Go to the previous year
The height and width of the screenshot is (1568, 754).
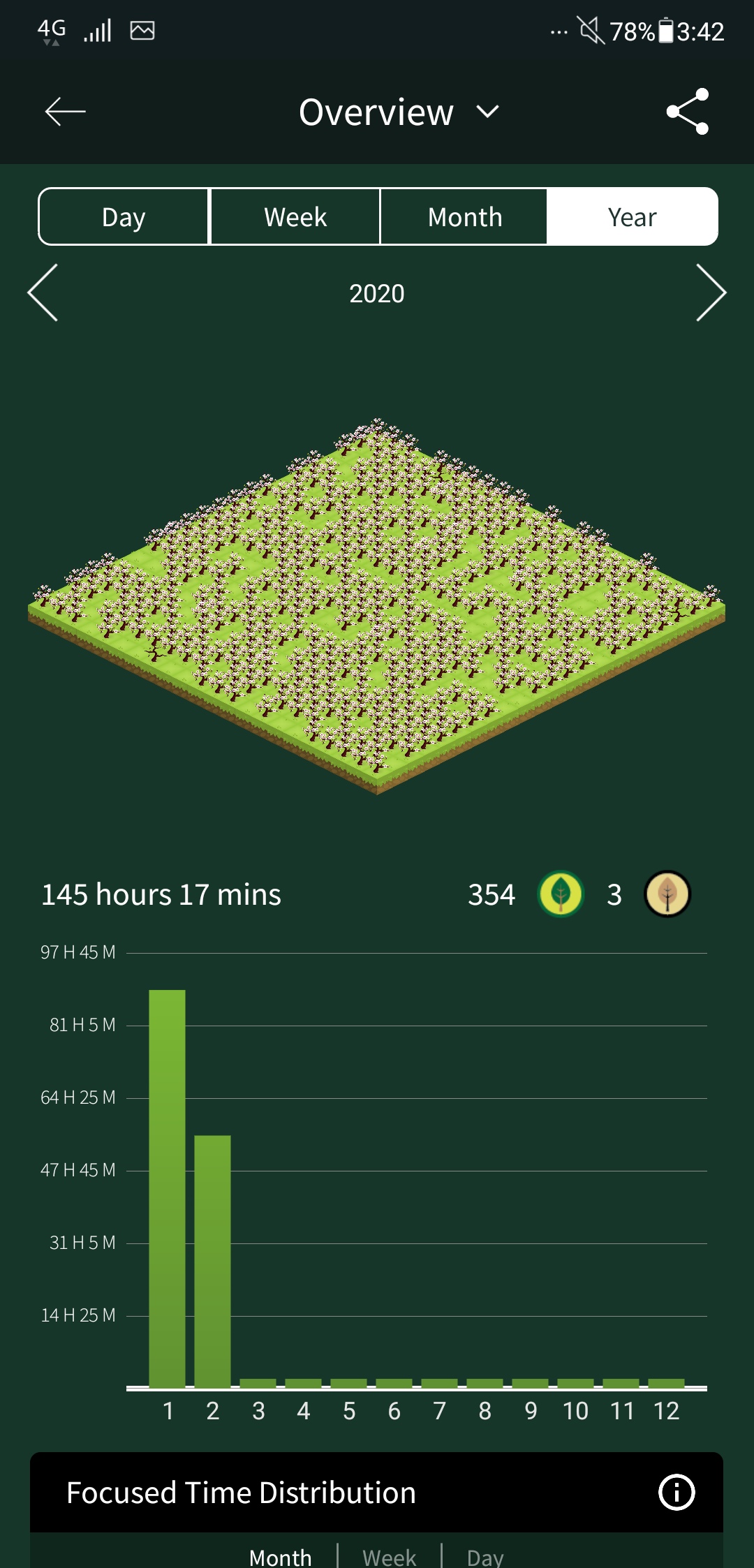click(x=43, y=293)
